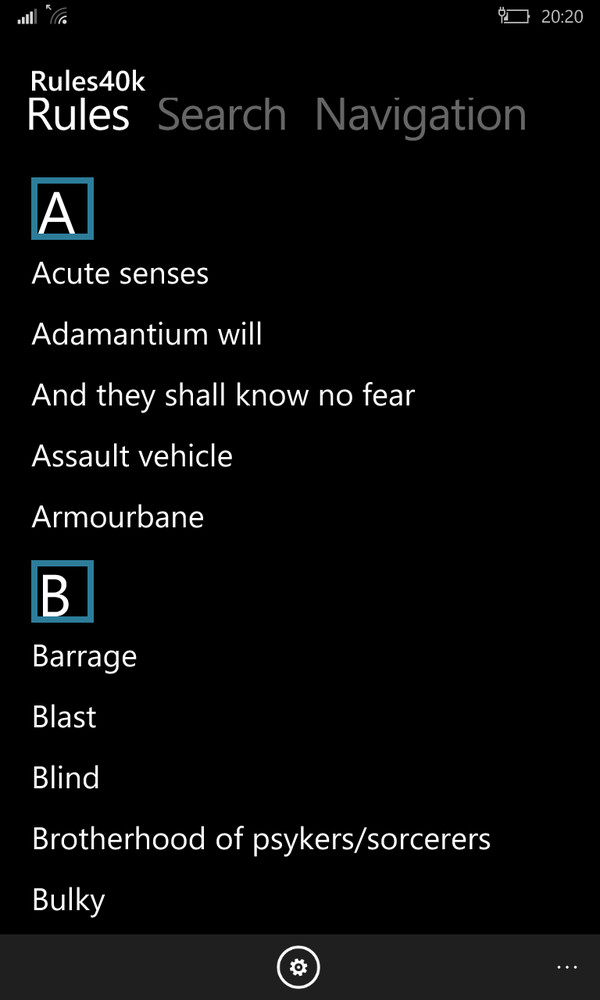Tap the letter B jump header

62,591
